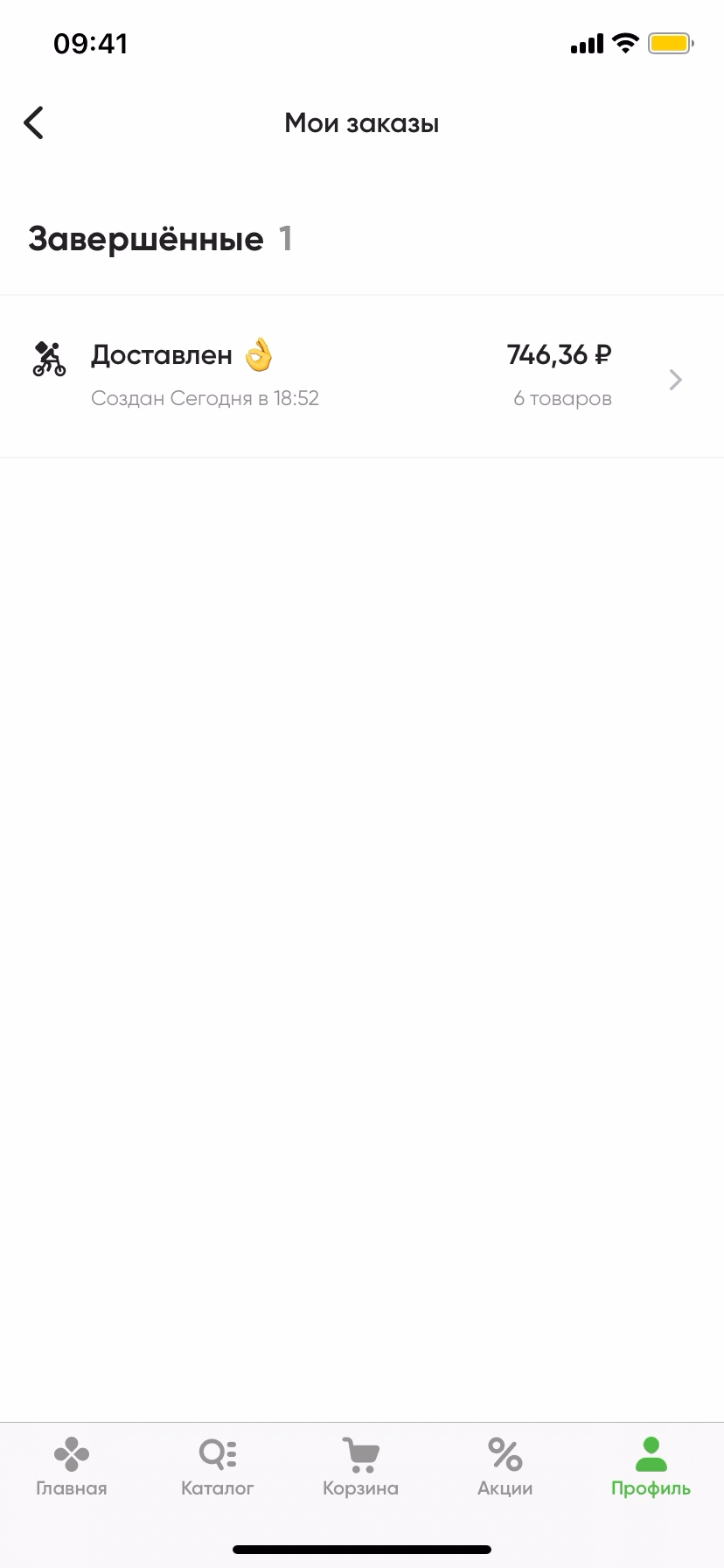The image size is (724, 1568).
Task: Go back from Мои заказы
Action: pyautogui.click(x=34, y=123)
